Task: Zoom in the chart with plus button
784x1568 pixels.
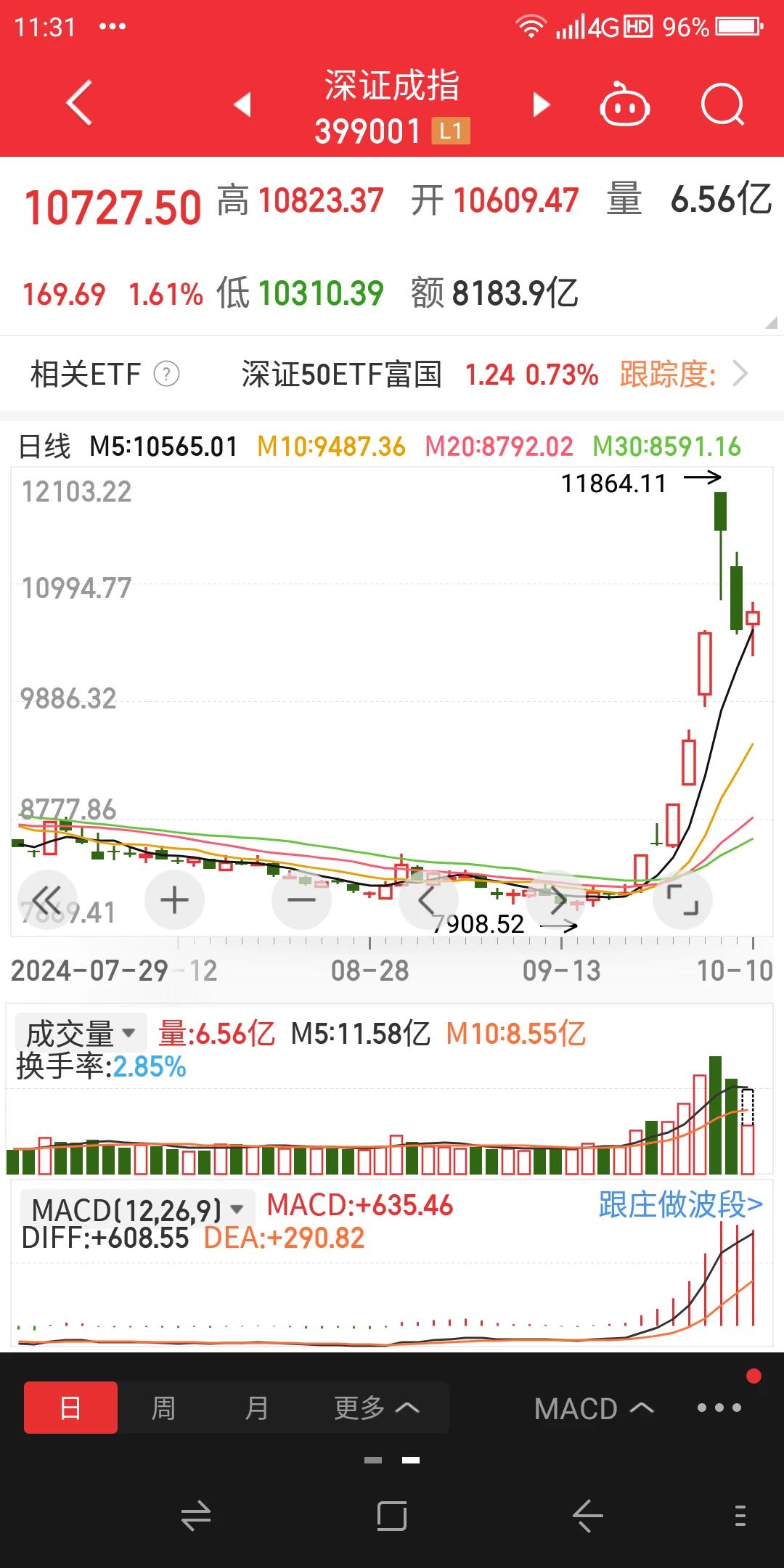Action: coord(174,901)
